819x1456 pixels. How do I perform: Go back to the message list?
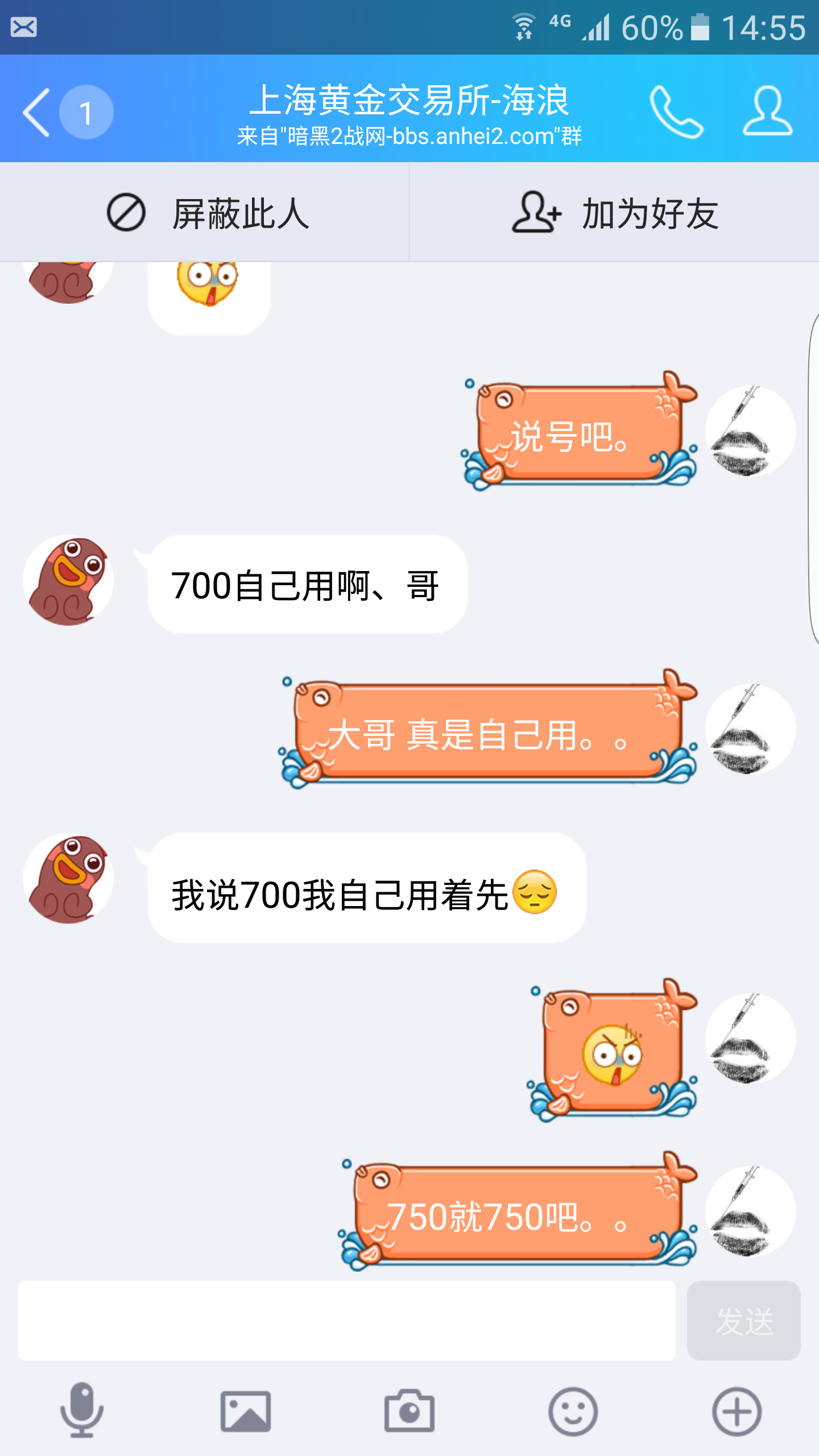click(x=38, y=112)
